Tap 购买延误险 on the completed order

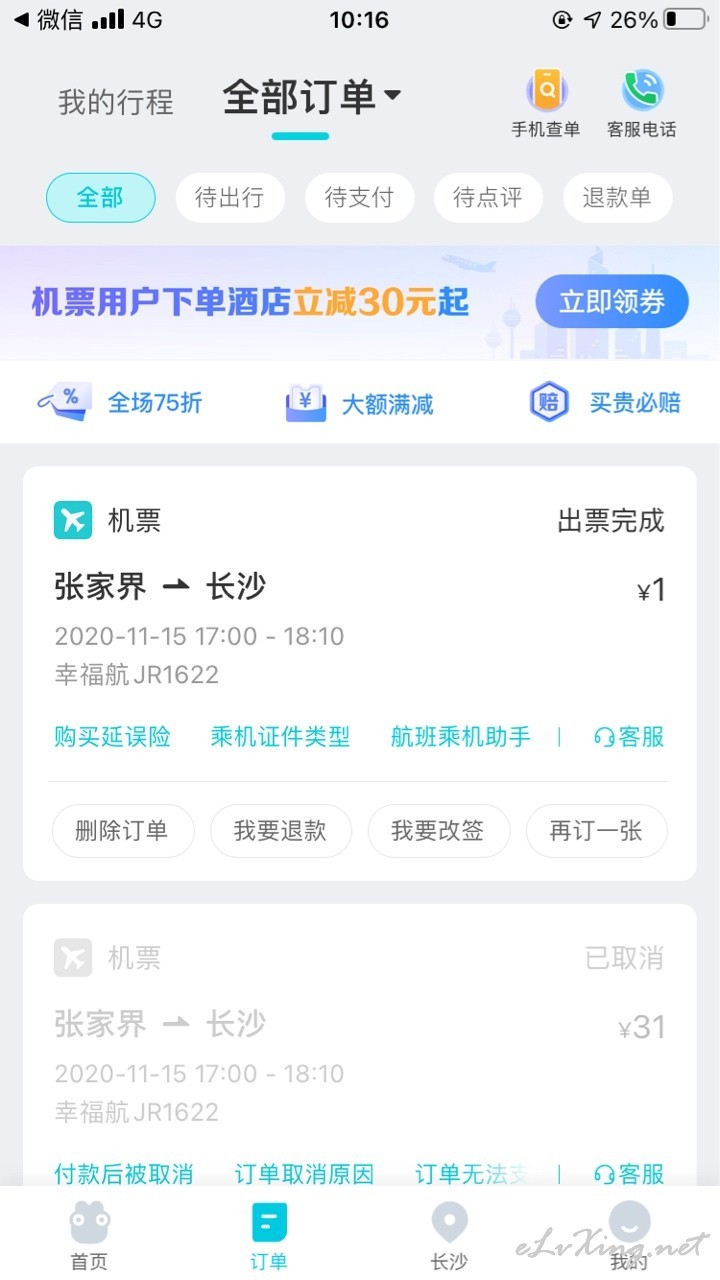tap(112, 737)
